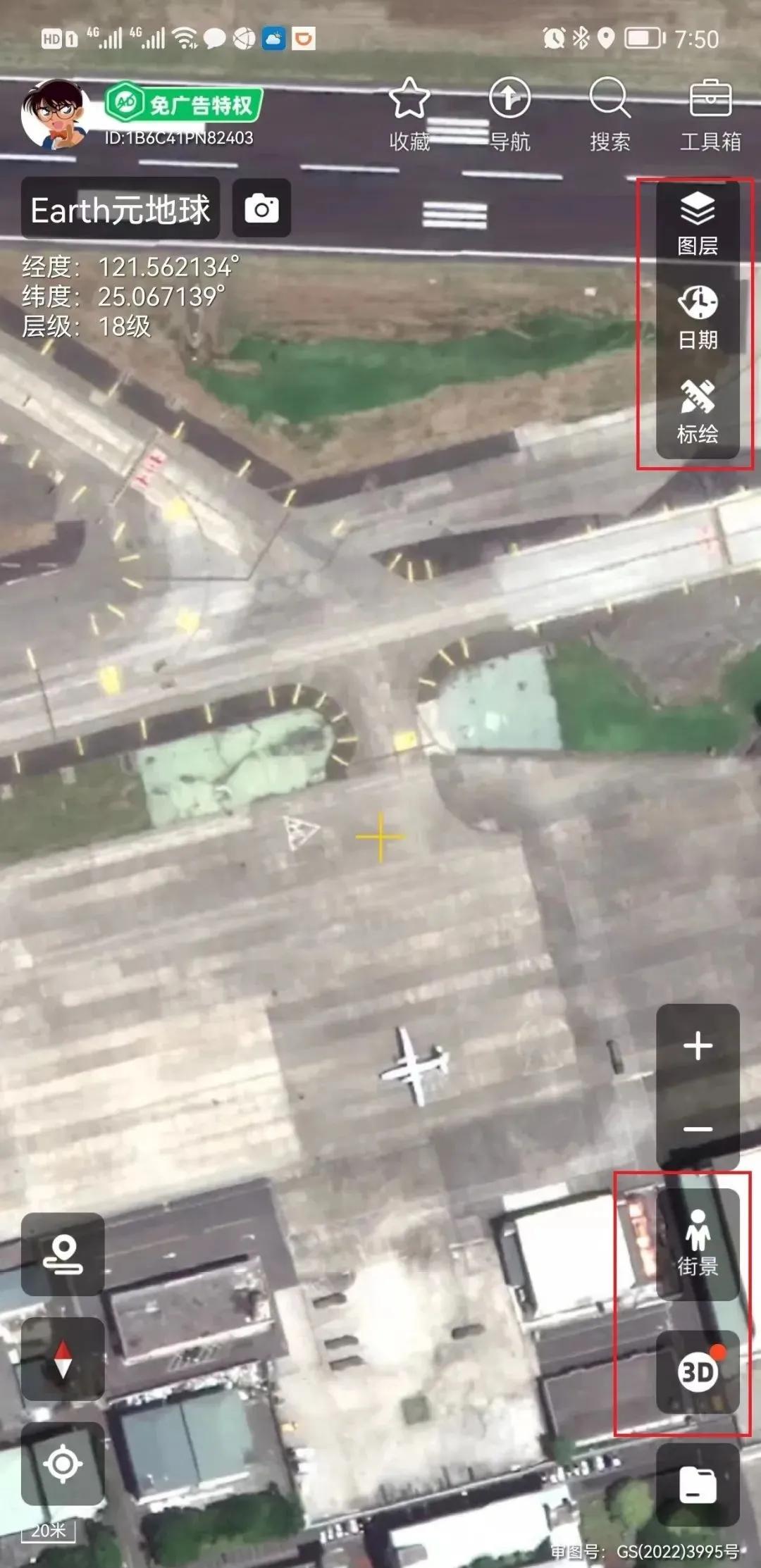The width and height of the screenshot is (761, 1568).
Task: Switch to 街景 street view
Action: 698,1243
